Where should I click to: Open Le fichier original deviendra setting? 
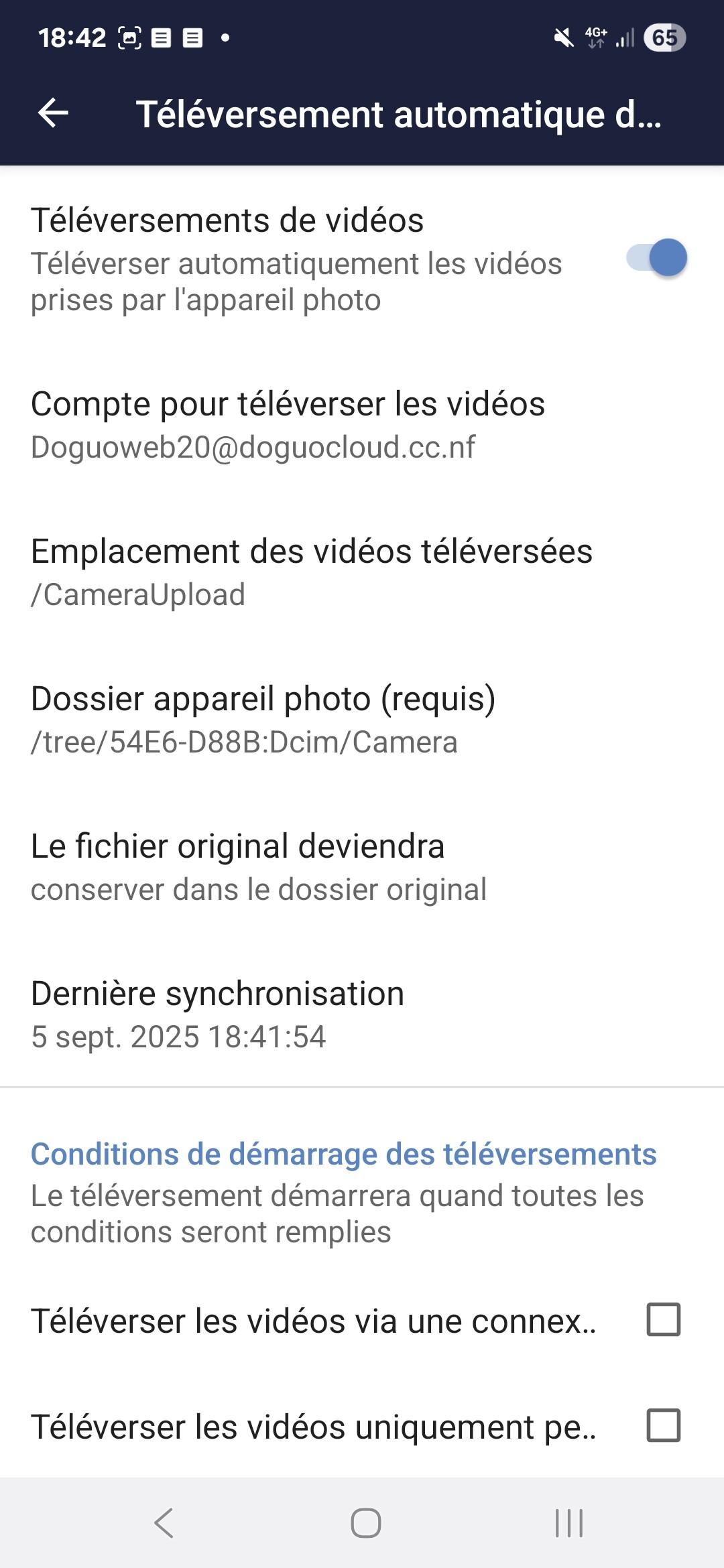click(x=259, y=867)
